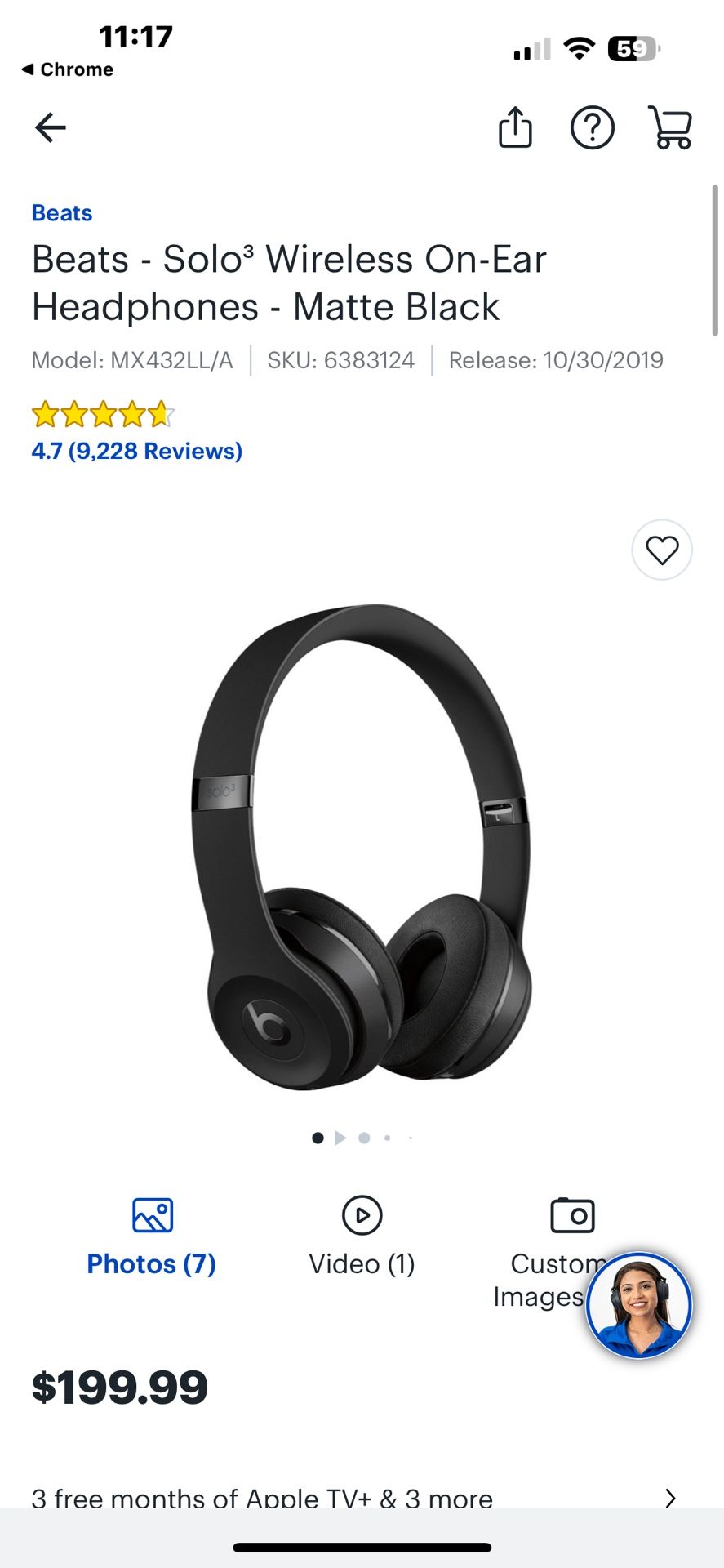
Task: Open the Beats brand page link
Action: tap(61, 212)
